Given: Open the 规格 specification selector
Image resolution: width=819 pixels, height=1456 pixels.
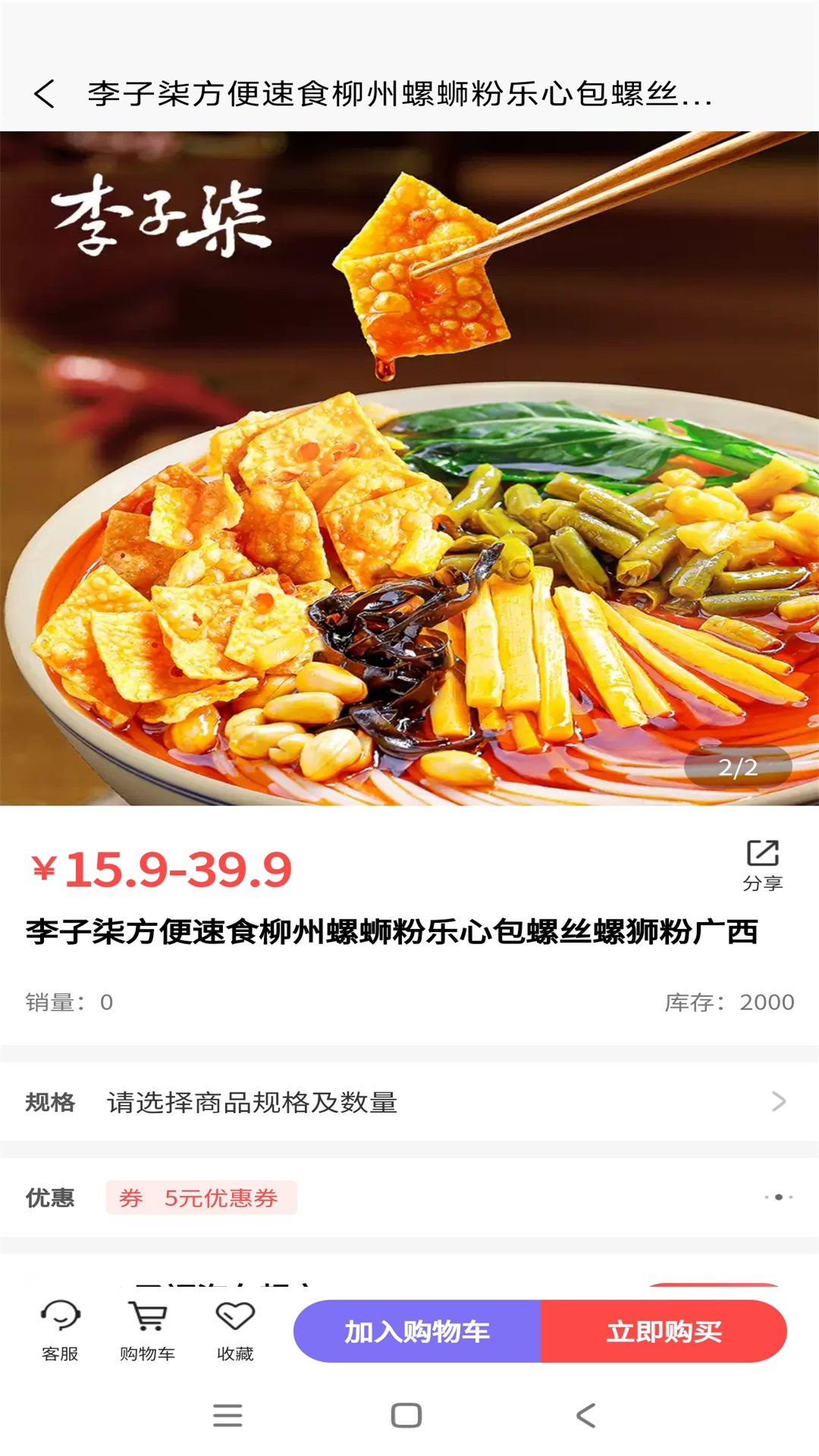Looking at the screenshot, I should pyautogui.click(x=409, y=1102).
